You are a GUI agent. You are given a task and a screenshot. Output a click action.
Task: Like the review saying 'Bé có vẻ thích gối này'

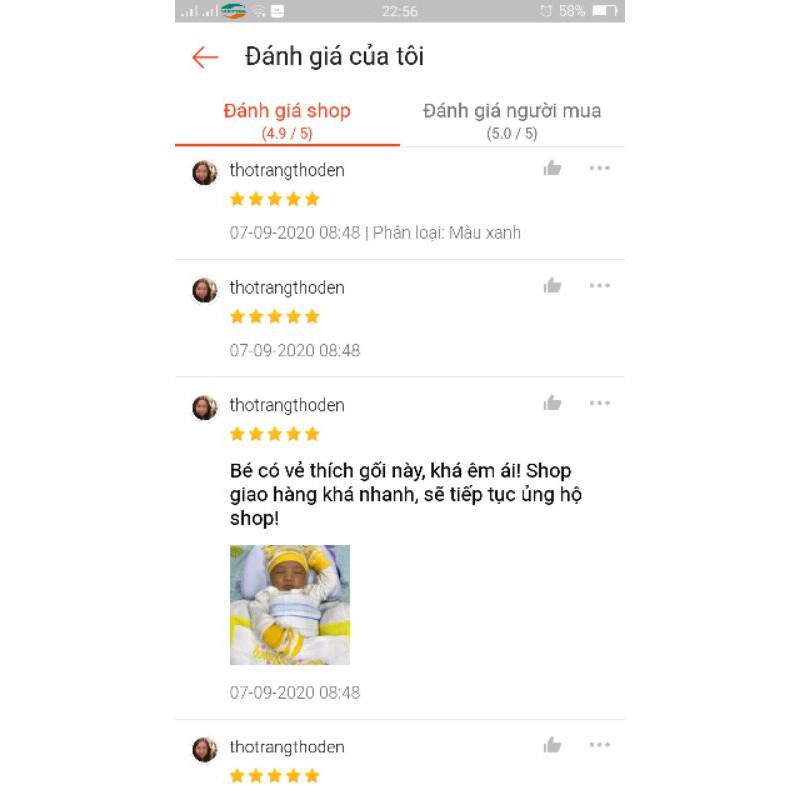tap(552, 403)
